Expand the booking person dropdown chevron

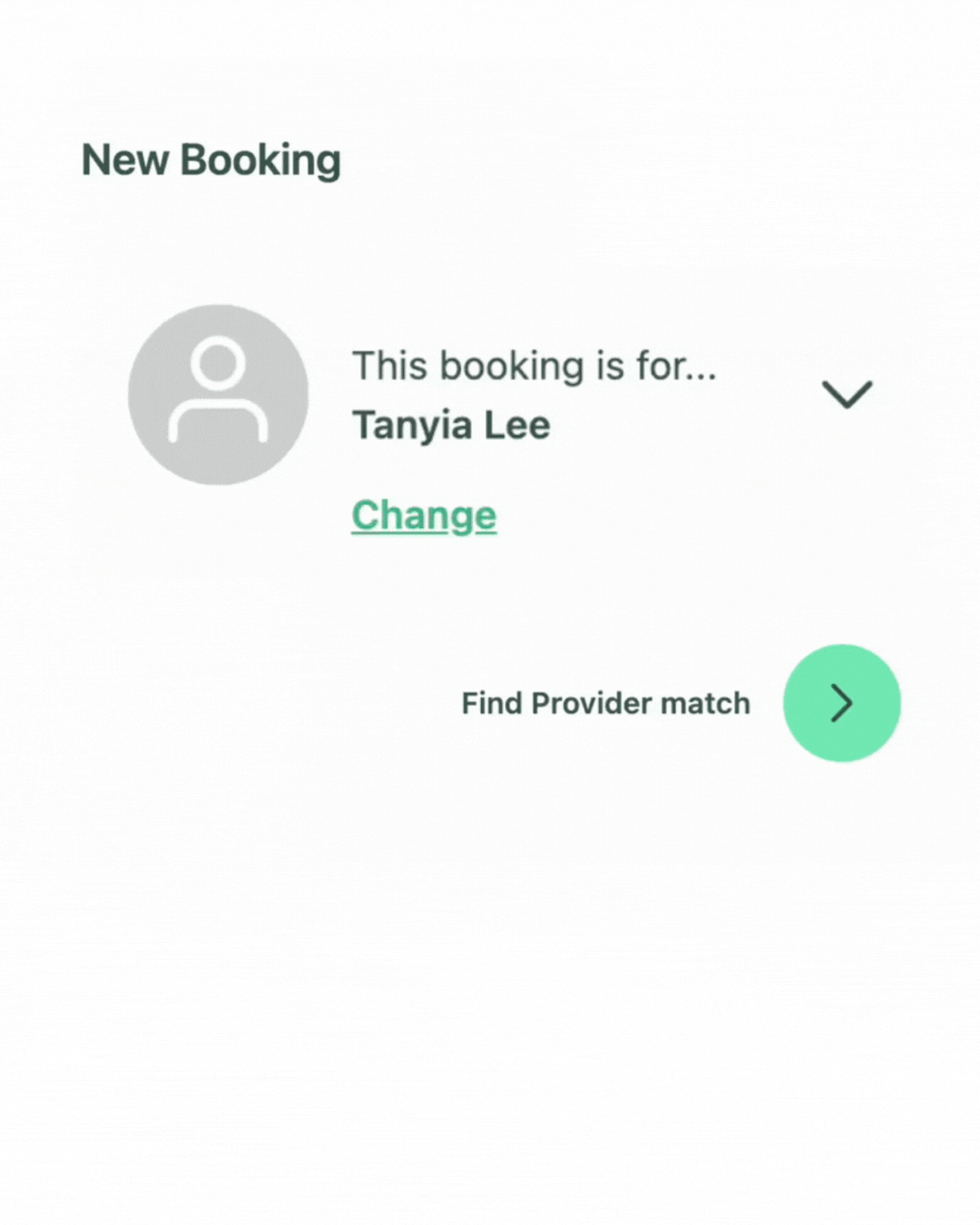point(847,395)
